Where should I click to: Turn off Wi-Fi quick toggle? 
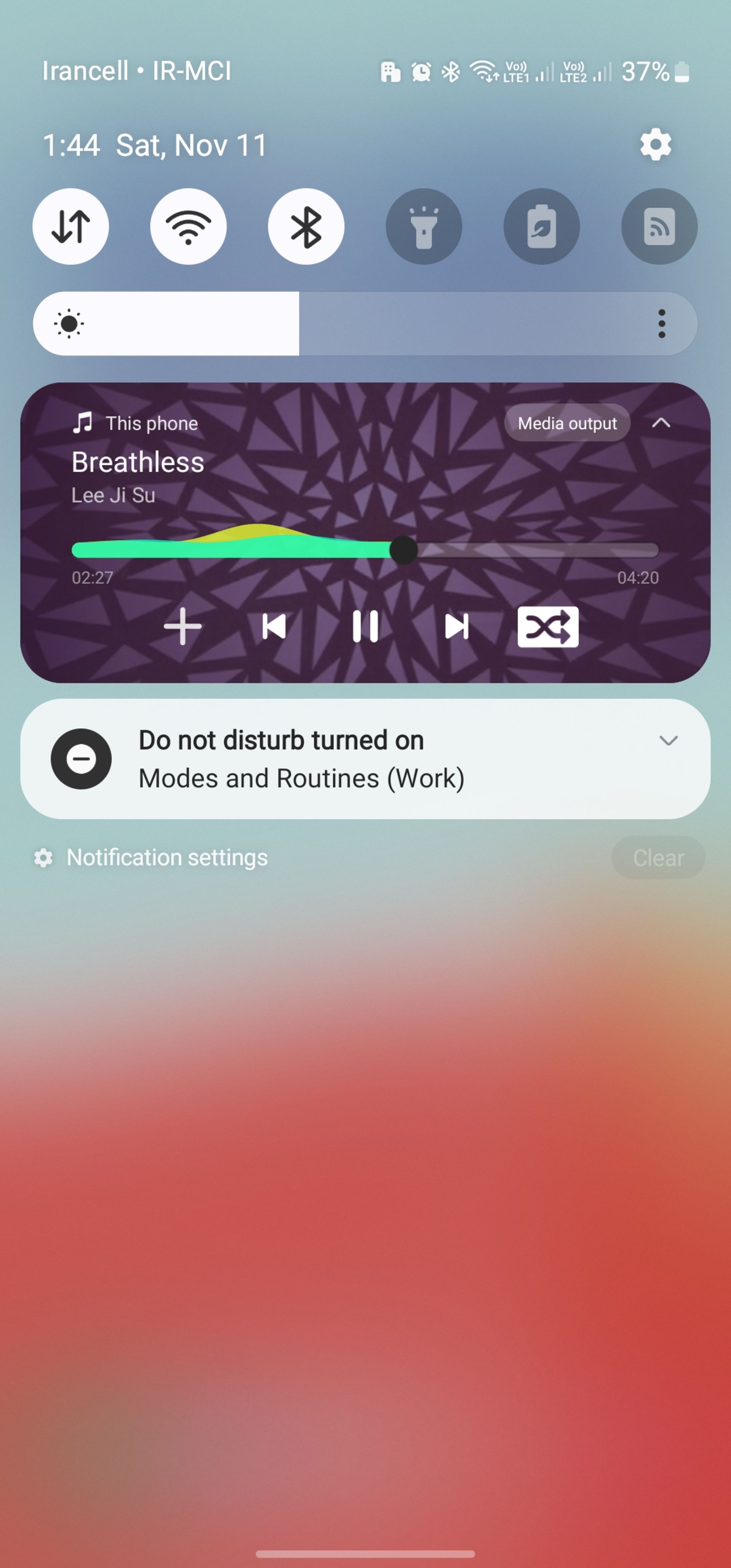pos(188,227)
